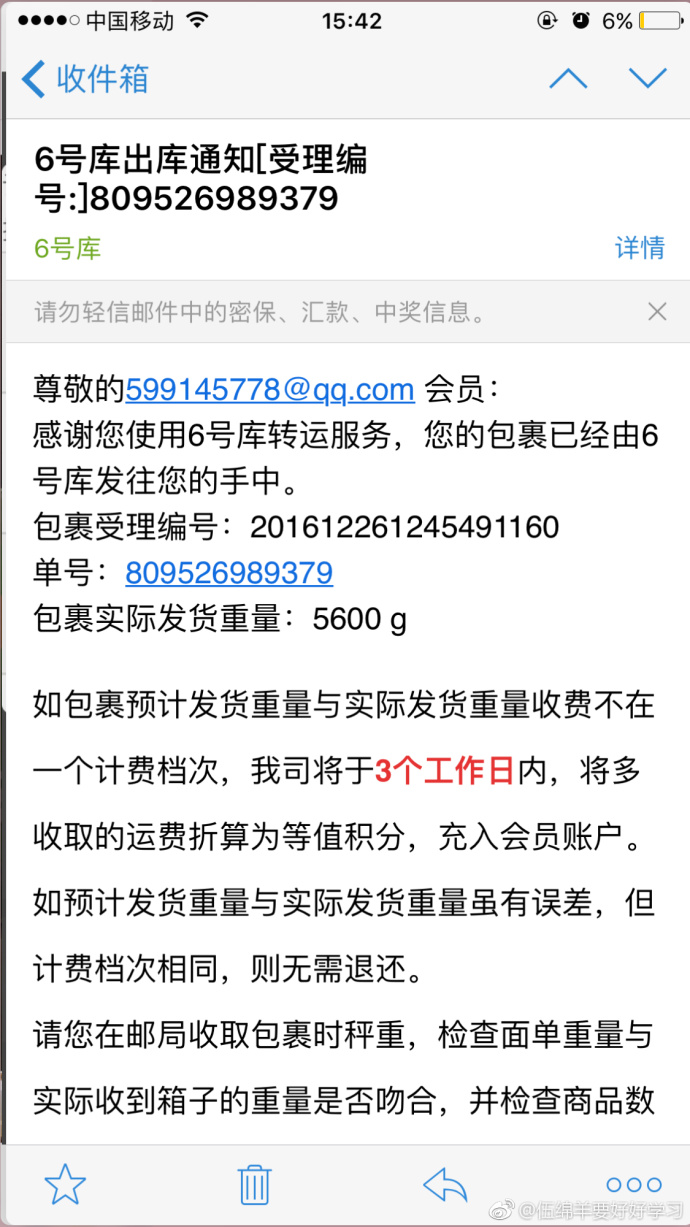Screen dimensions: 690x1227
Task: Delete this email with trash icon
Action: (x=255, y=1185)
